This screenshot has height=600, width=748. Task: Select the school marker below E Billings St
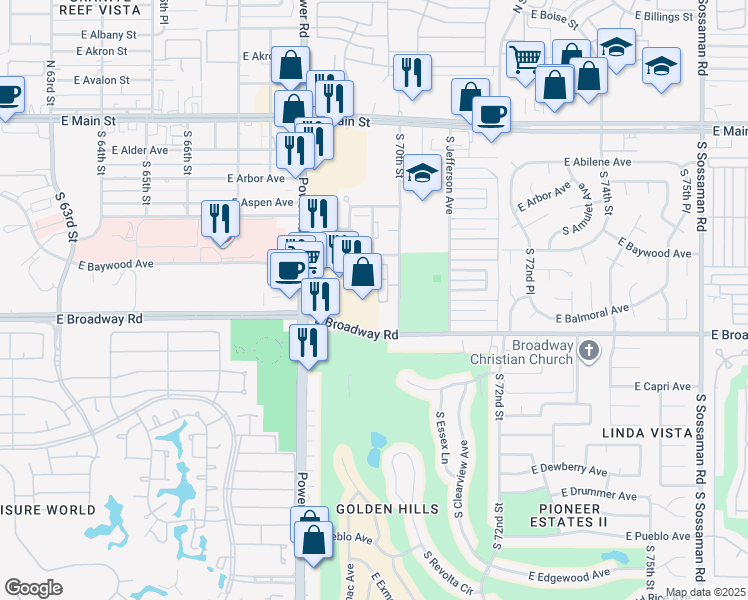coord(616,50)
